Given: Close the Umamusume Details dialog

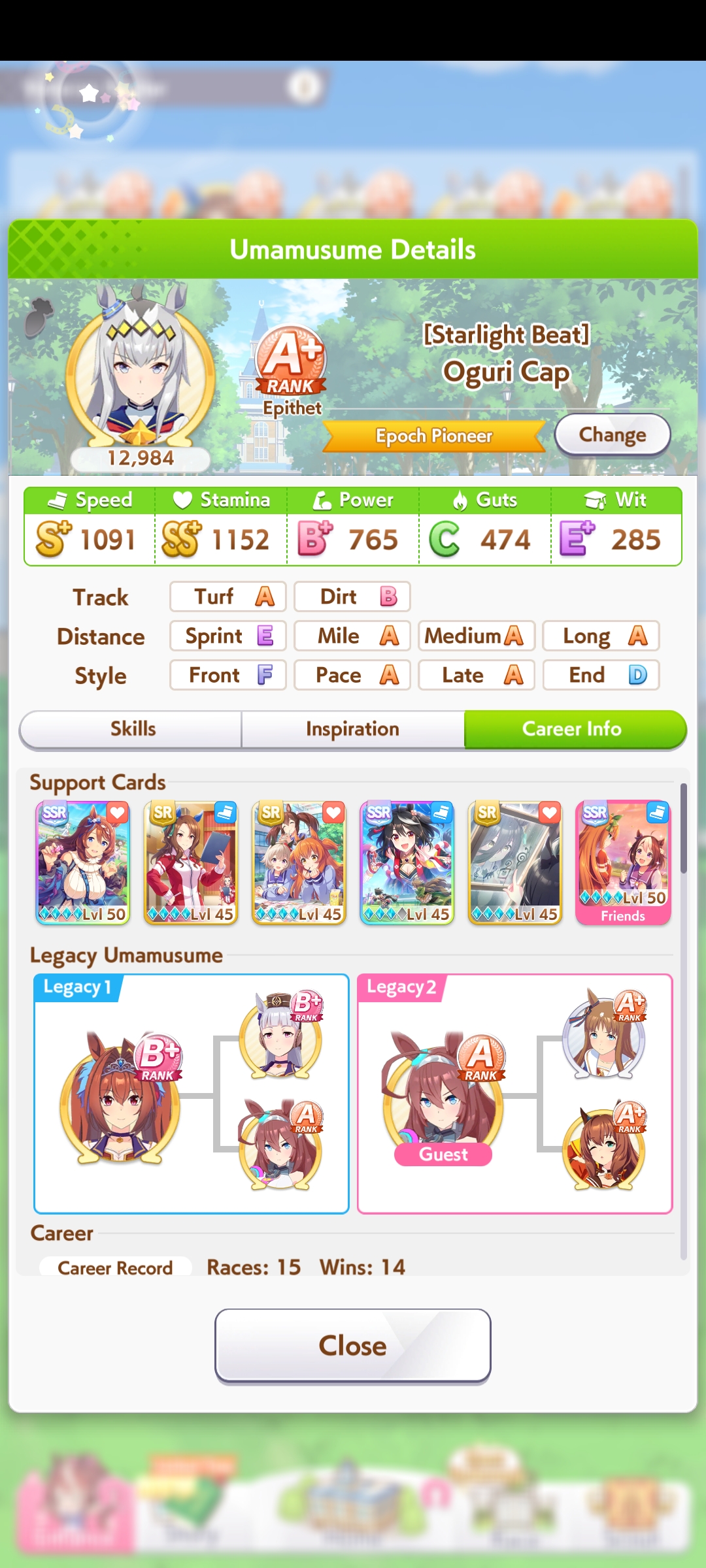Looking at the screenshot, I should point(353,1346).
